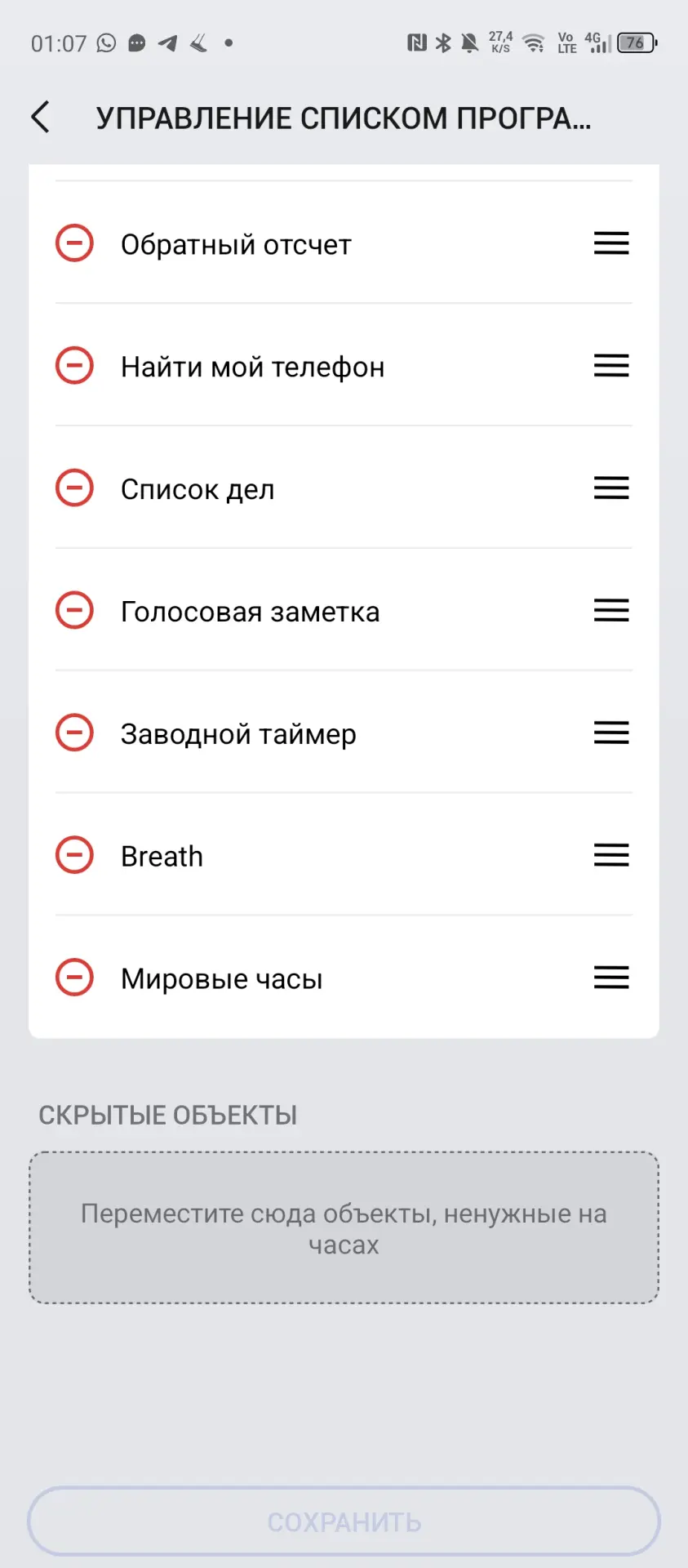Image resolution: width=688 pixels, height=1568 pixels.
Task: Grab the reorder handle next to Обратный отсчет
Action: (610, 243)
